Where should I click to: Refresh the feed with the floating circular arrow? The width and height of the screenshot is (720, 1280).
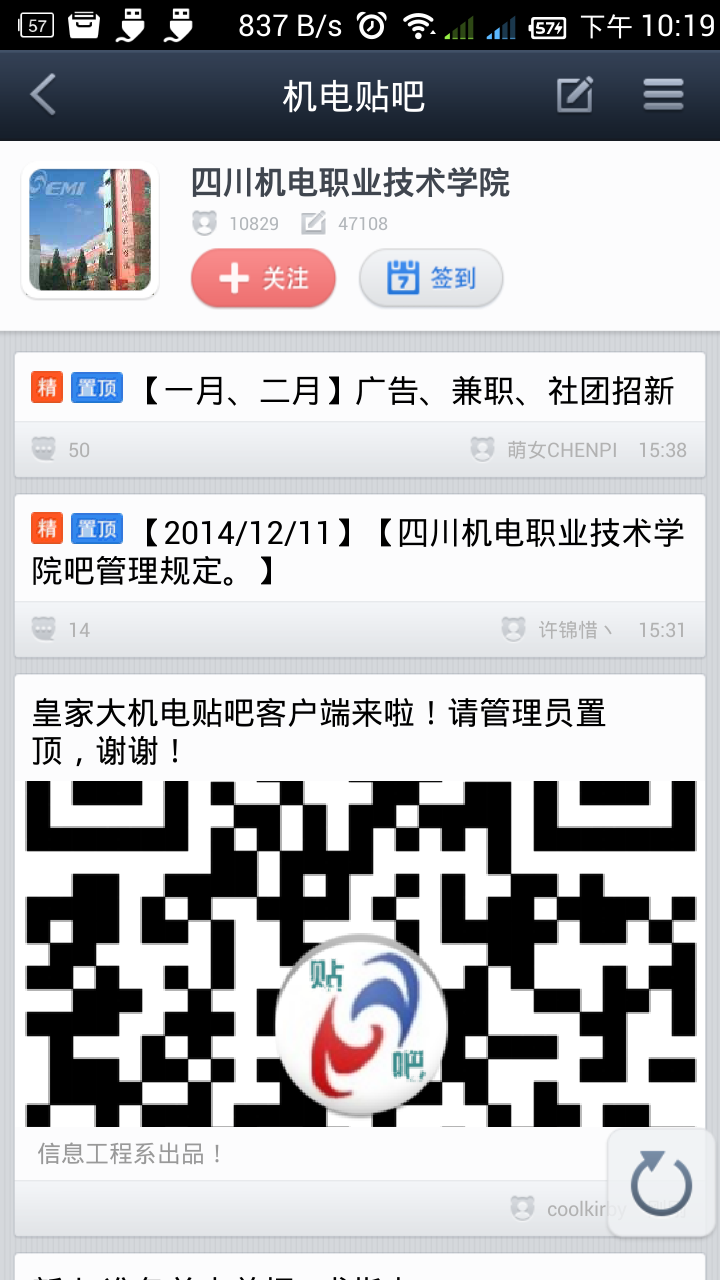point(661,1183)
